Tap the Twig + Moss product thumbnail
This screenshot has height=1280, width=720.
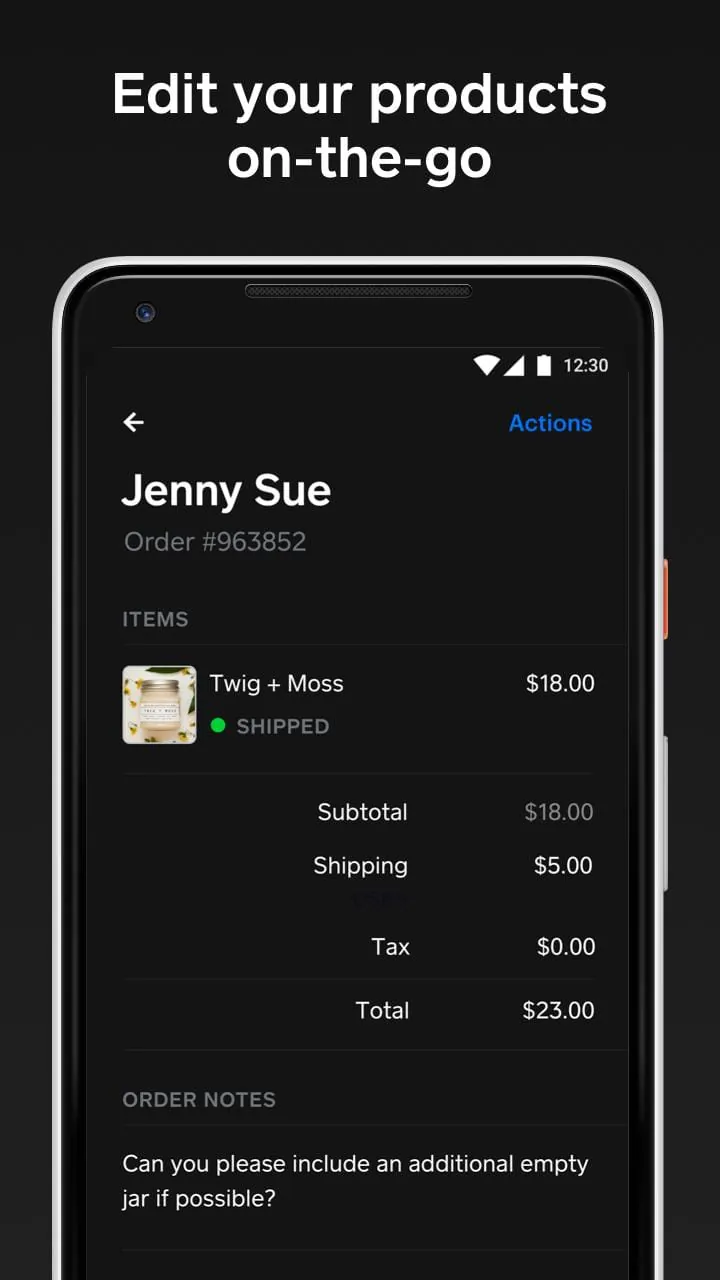pos(160,705)
